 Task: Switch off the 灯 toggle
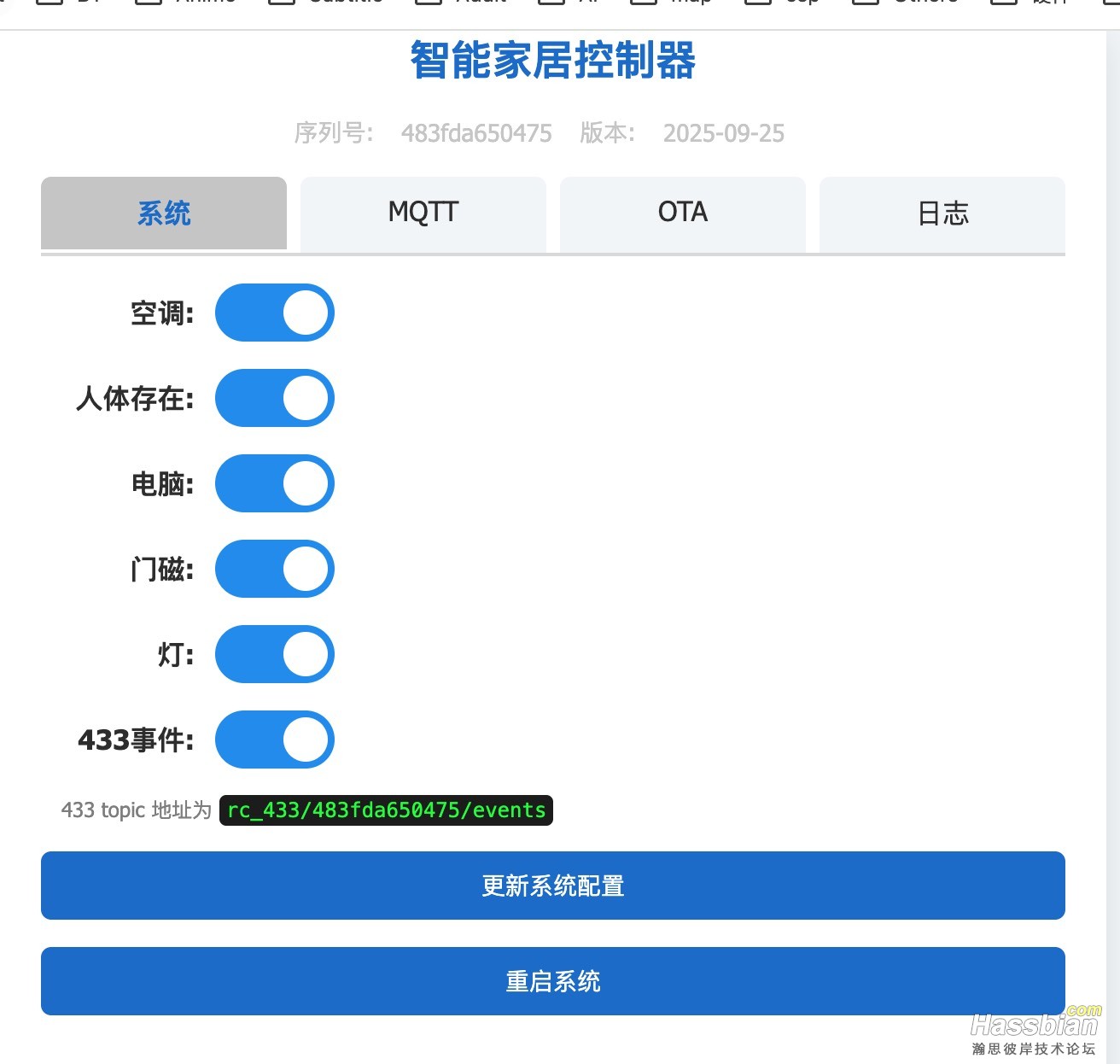(x=274, y=654)
